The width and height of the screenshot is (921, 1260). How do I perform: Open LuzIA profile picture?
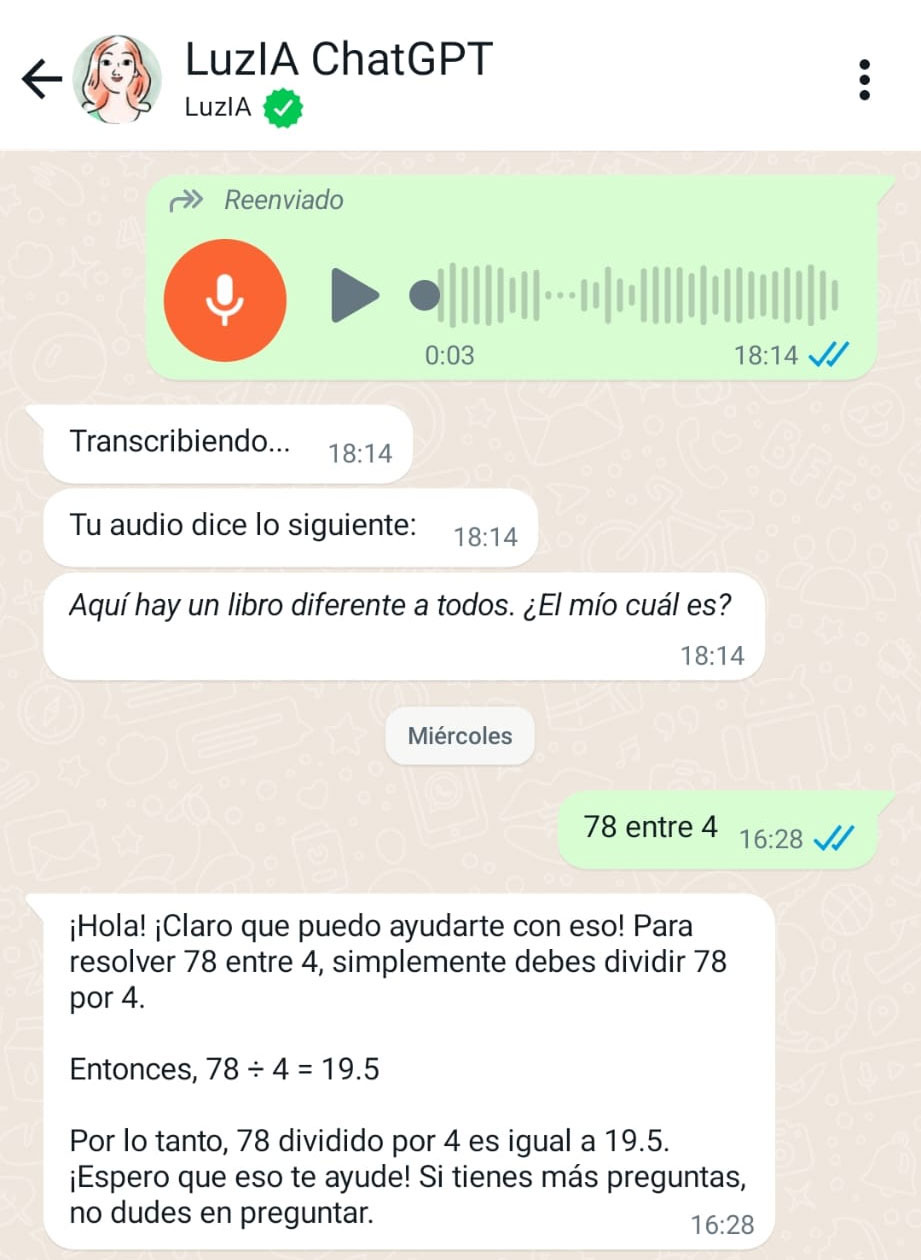click(117, 79)
